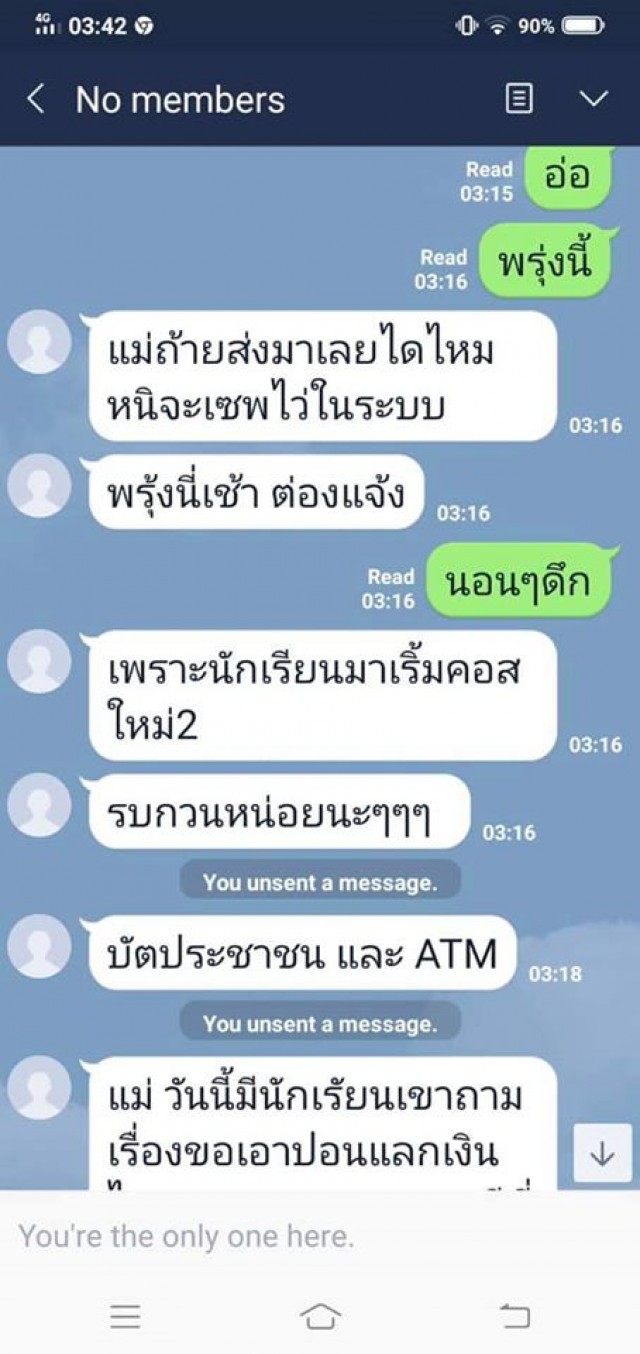Go back from the No members chat

(36, 99)
